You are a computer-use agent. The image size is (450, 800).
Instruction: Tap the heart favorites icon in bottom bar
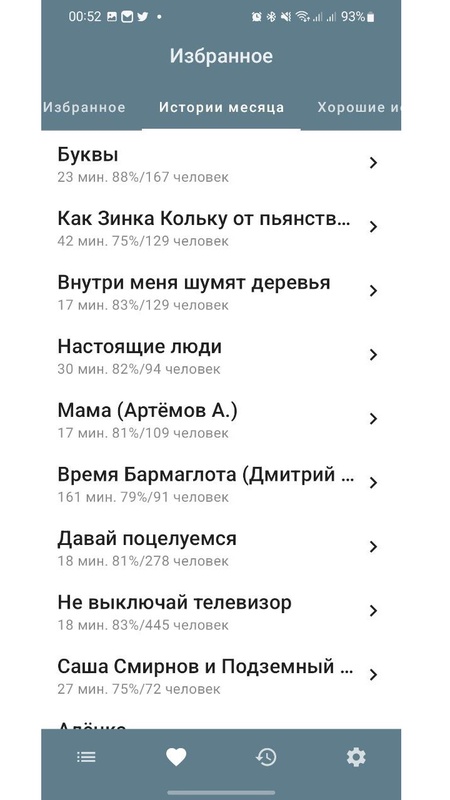(x=176, y=757)
